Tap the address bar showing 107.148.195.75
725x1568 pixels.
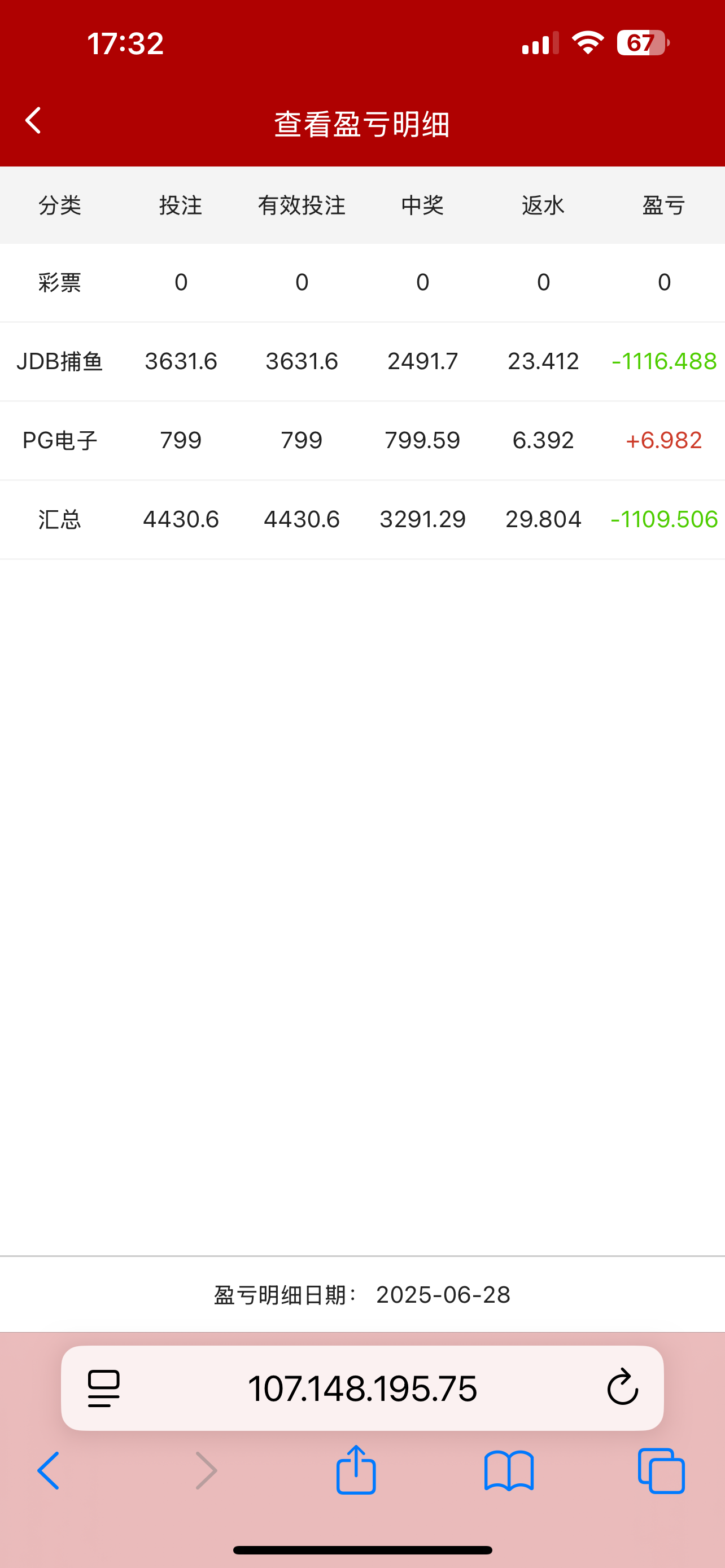coord(362,1389)
